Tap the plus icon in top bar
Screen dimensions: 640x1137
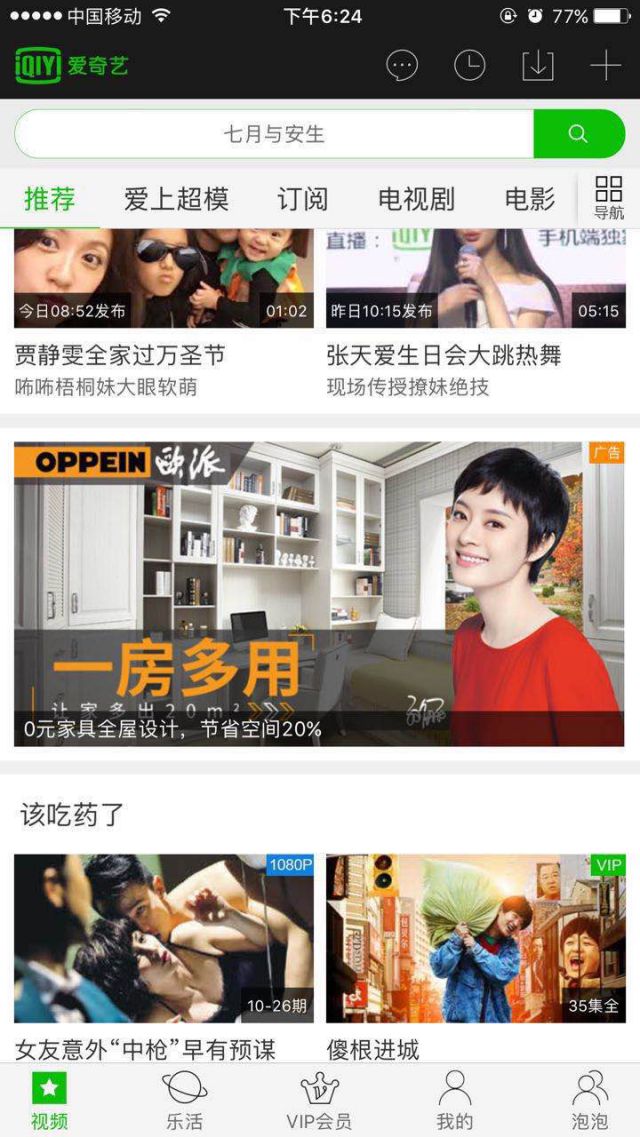[x=605, y=66]
